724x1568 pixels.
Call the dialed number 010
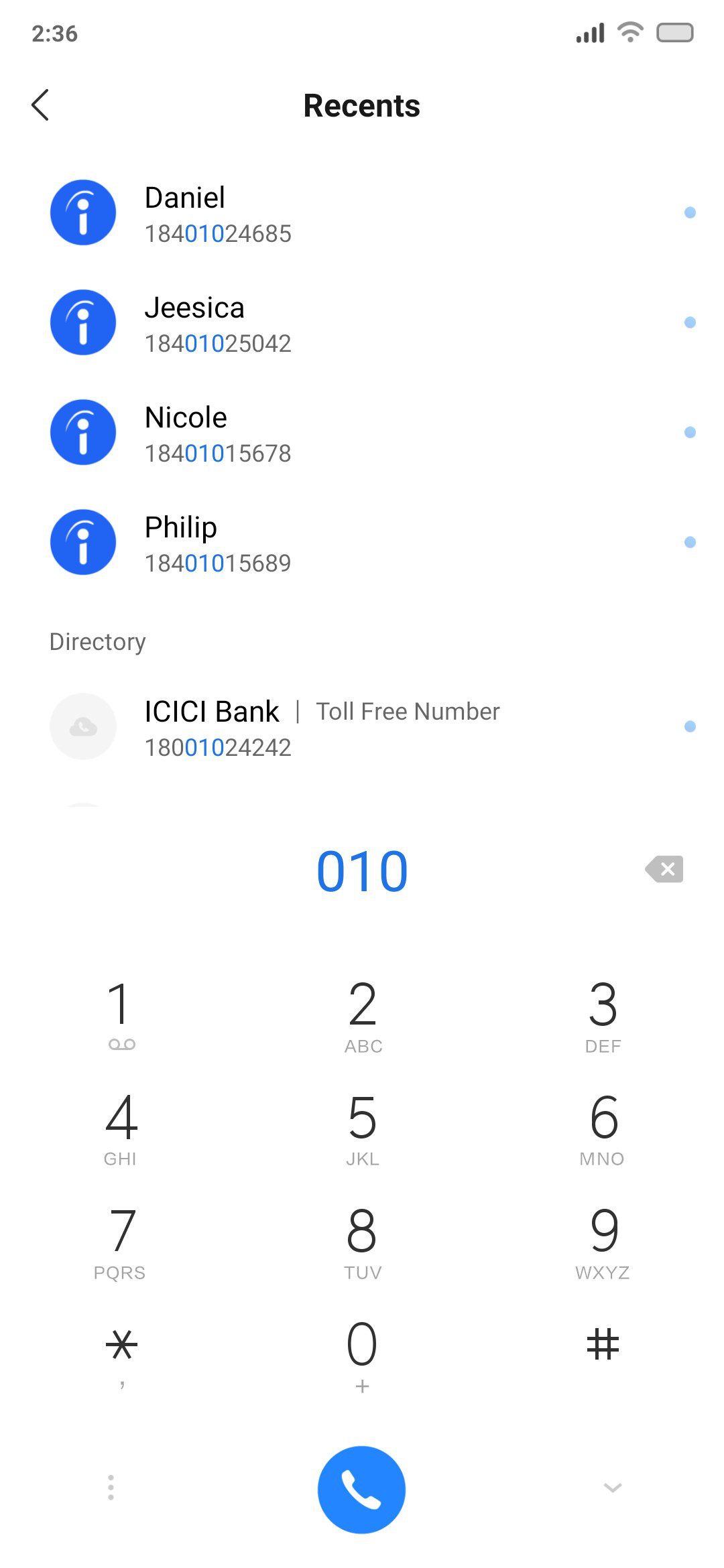362,1490
